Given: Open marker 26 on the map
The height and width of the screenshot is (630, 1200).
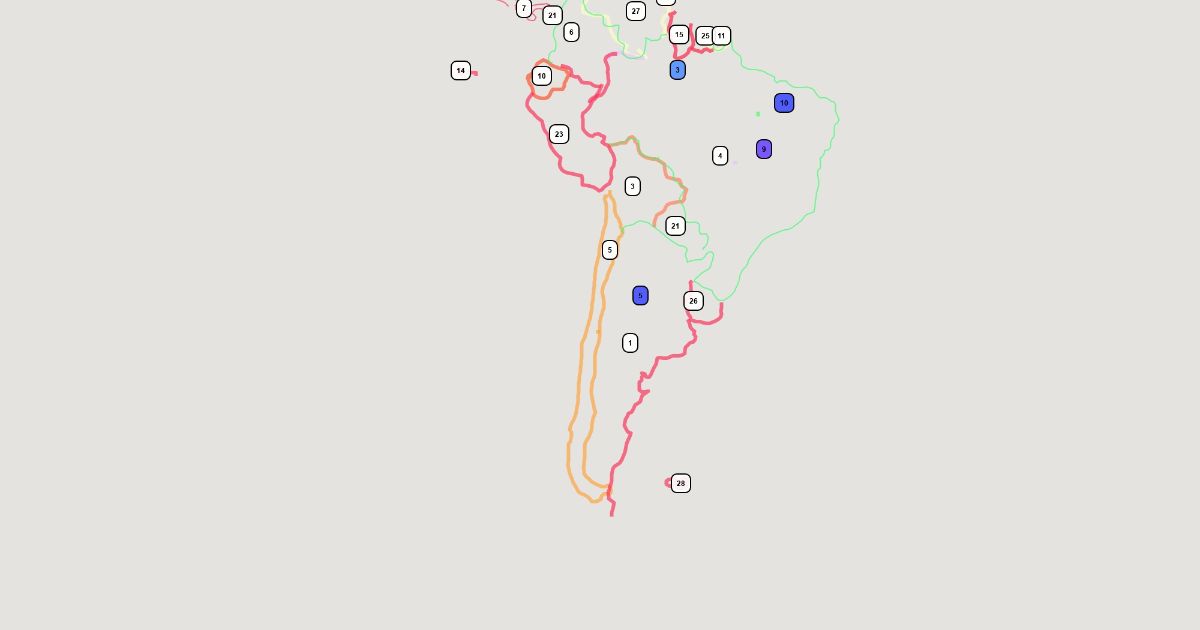Looking at the screenshot, I should click(693, 301).
